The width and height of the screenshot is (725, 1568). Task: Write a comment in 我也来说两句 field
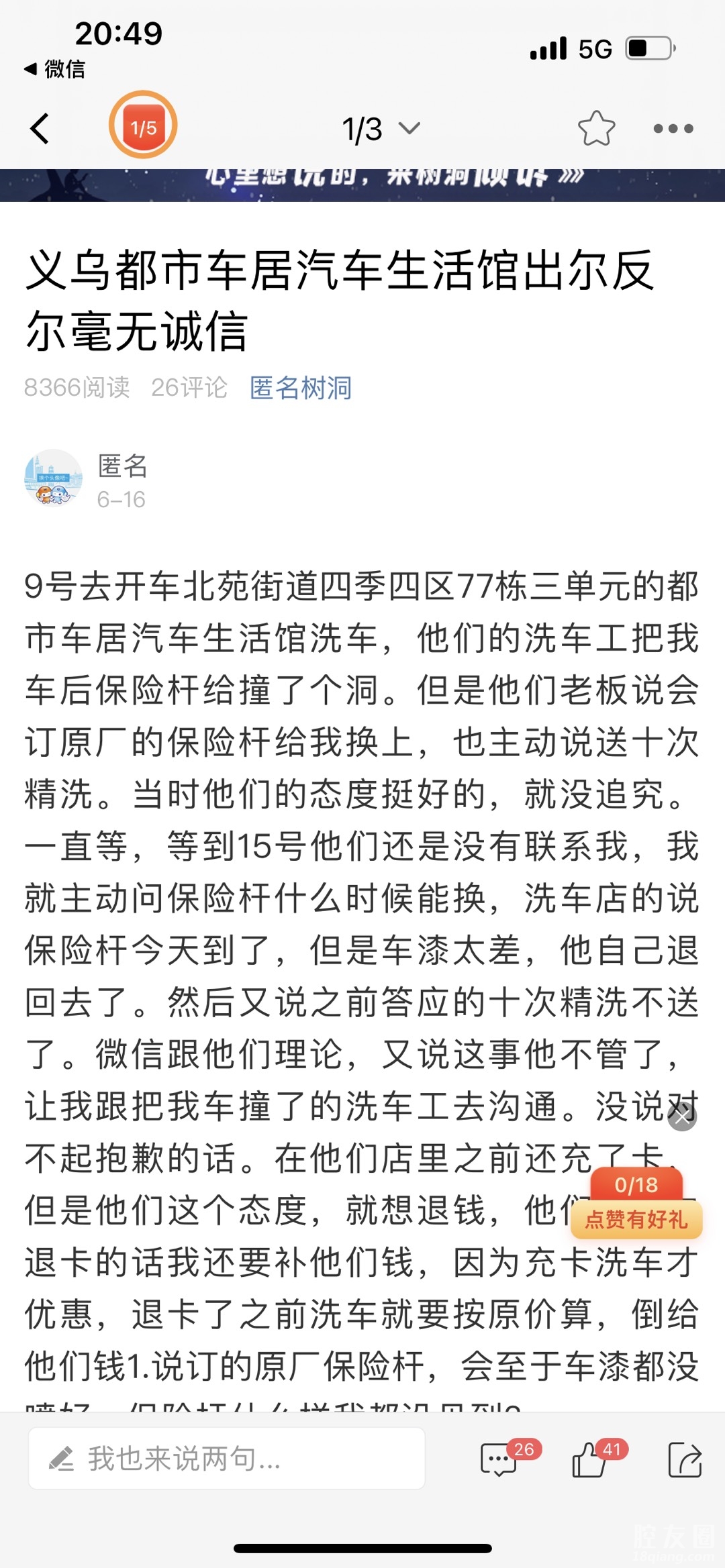pyautogui.click(x=227, y=1459)
